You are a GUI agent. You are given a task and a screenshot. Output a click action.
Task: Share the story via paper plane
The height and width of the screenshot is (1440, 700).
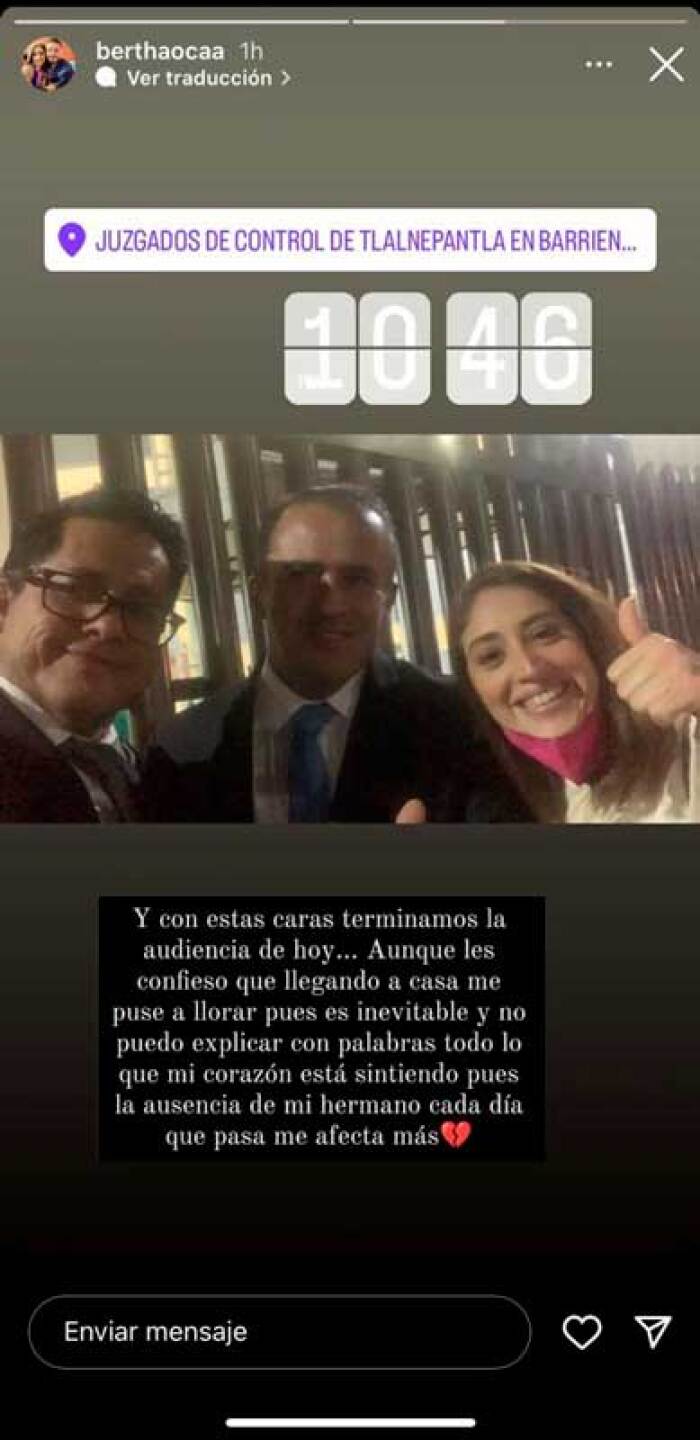coord(652,1331)
